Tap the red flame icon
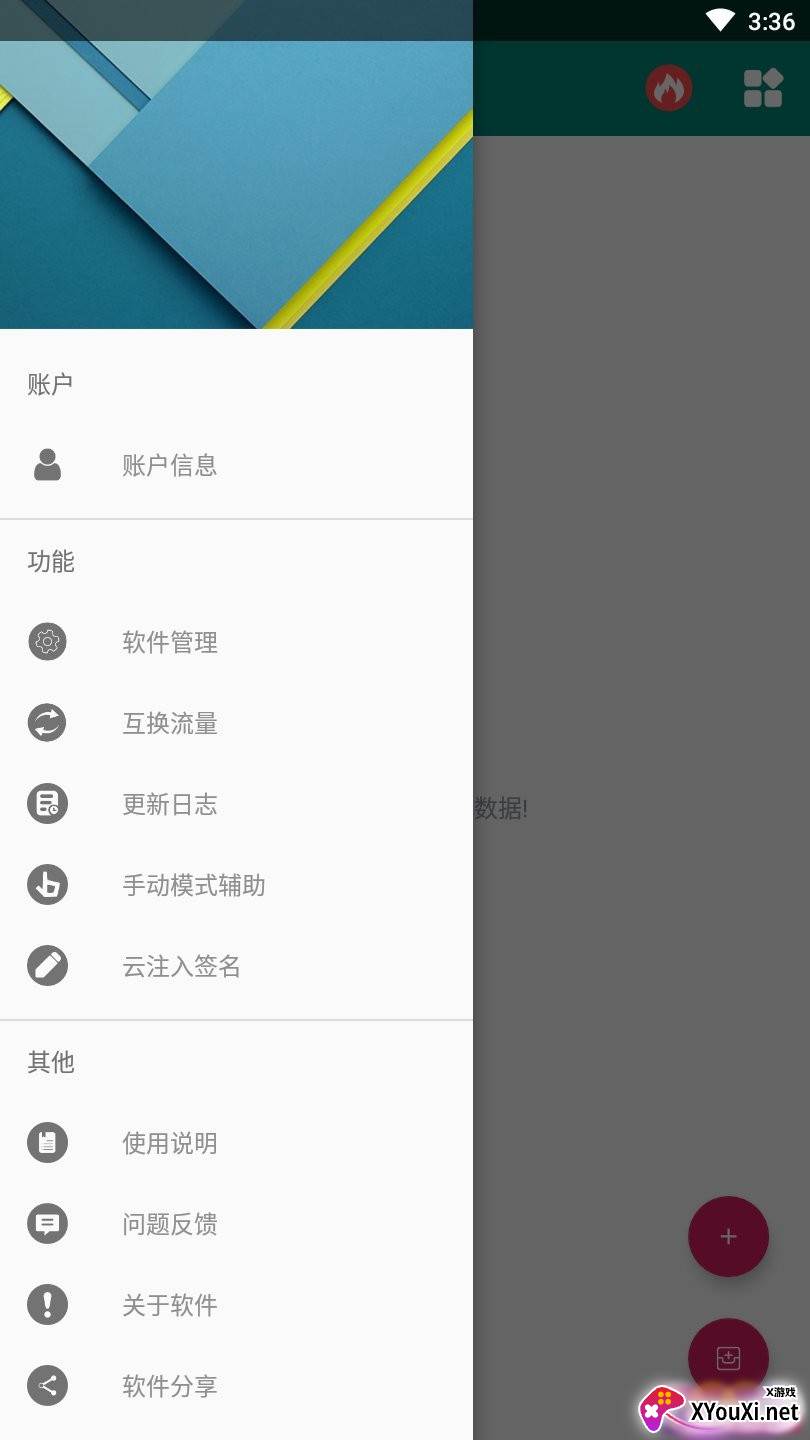 (669, 88)
